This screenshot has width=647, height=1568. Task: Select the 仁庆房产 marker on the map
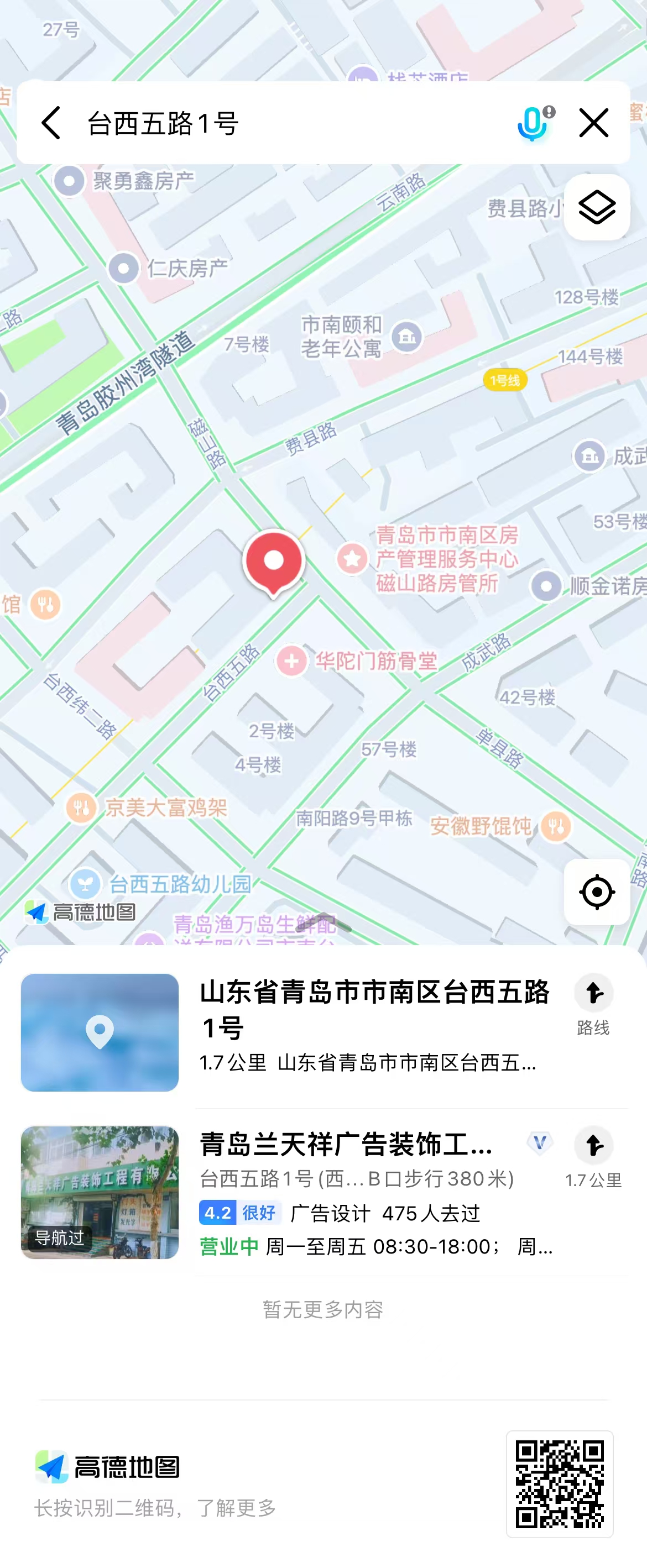click(x=124, y=269)
